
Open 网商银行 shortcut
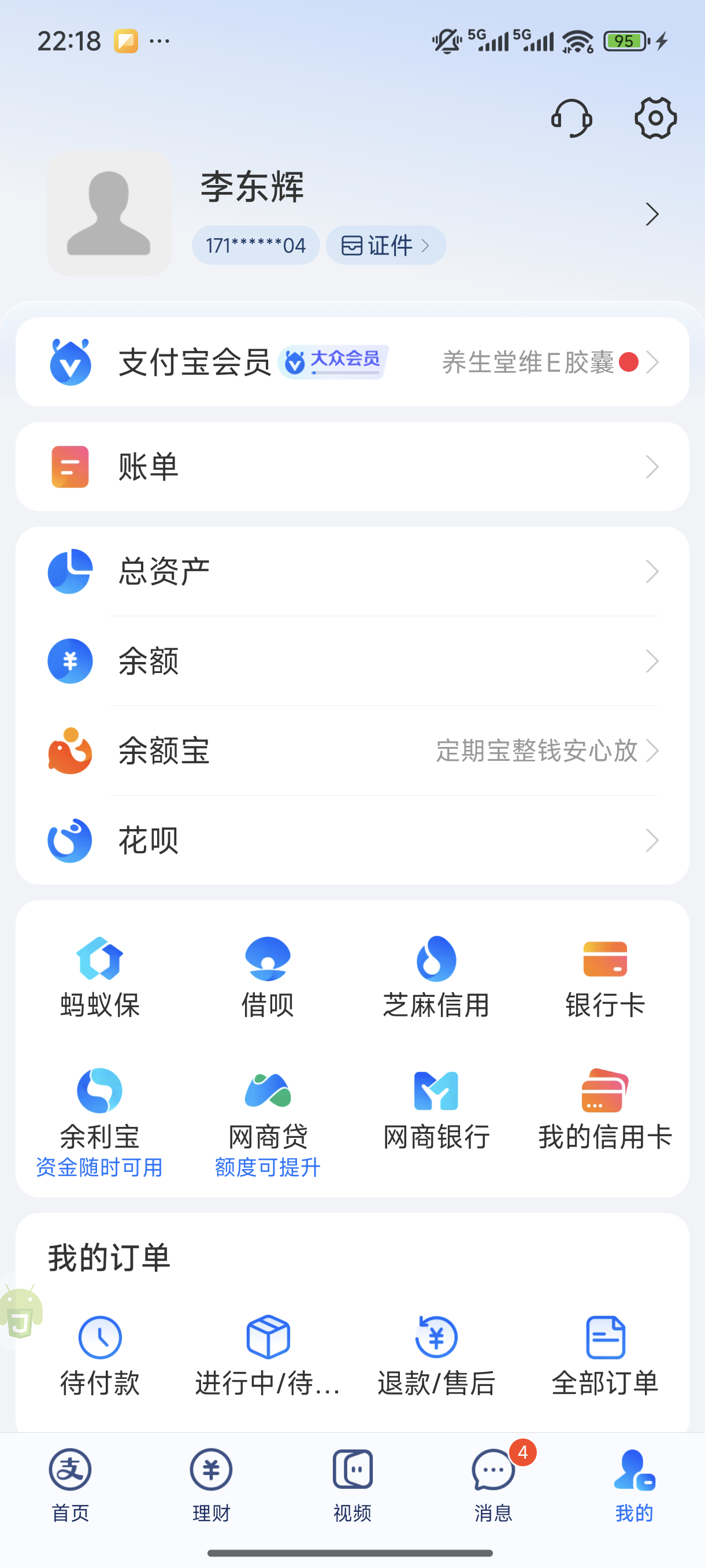[x=436, y=1109]
